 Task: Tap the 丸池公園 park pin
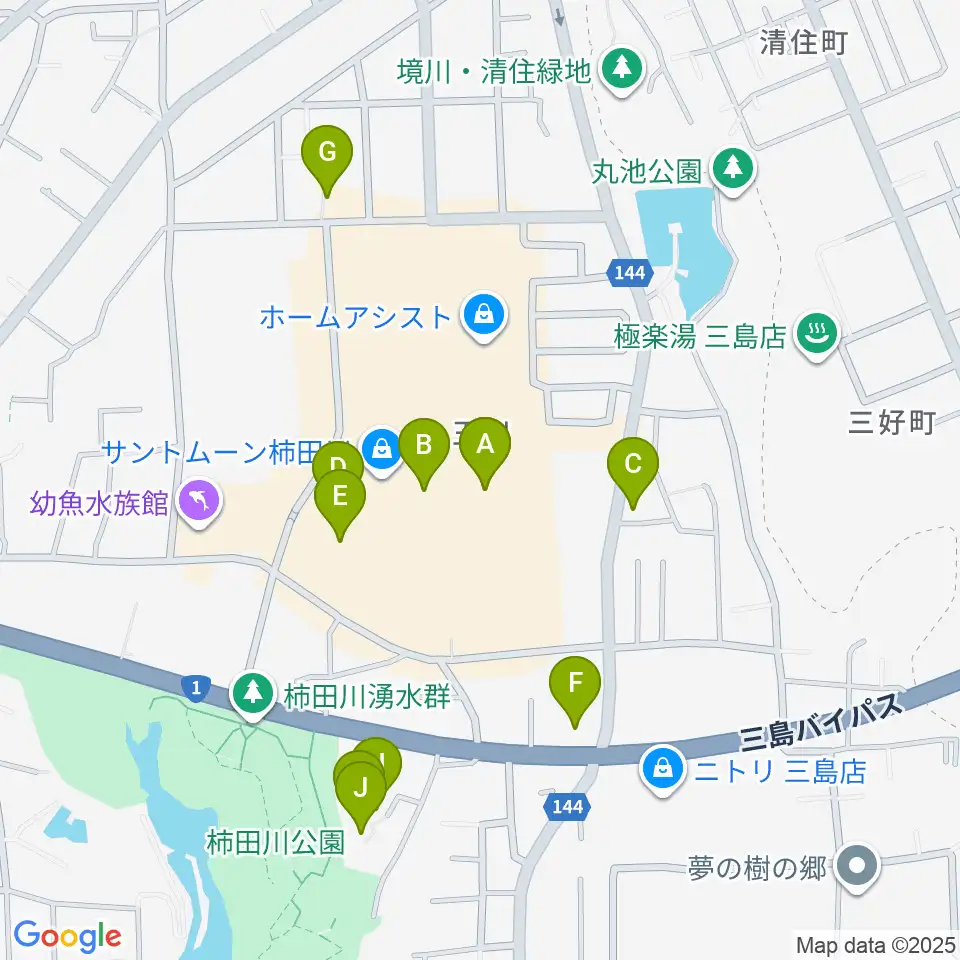(733, 169)
